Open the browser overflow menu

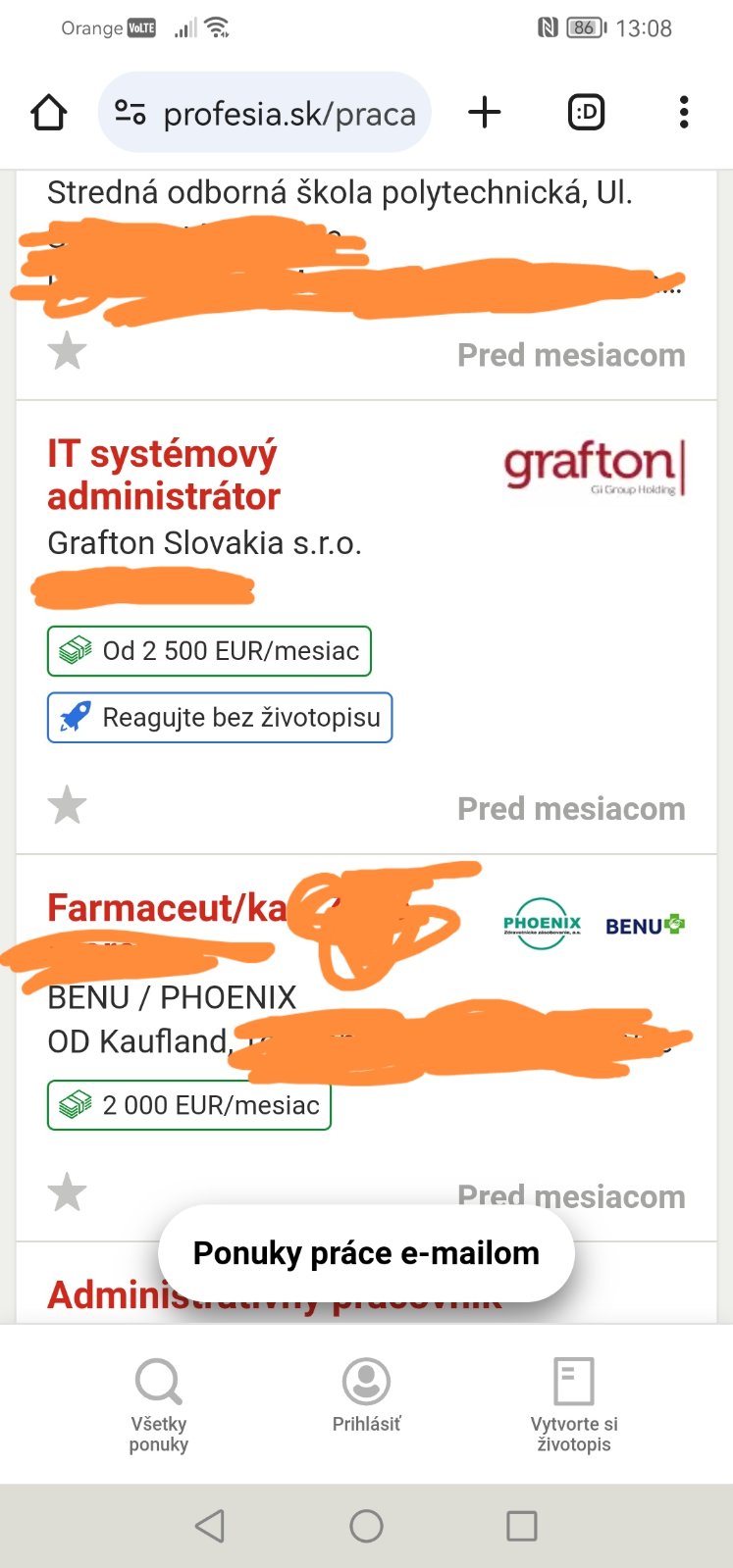tap(684, 113)
